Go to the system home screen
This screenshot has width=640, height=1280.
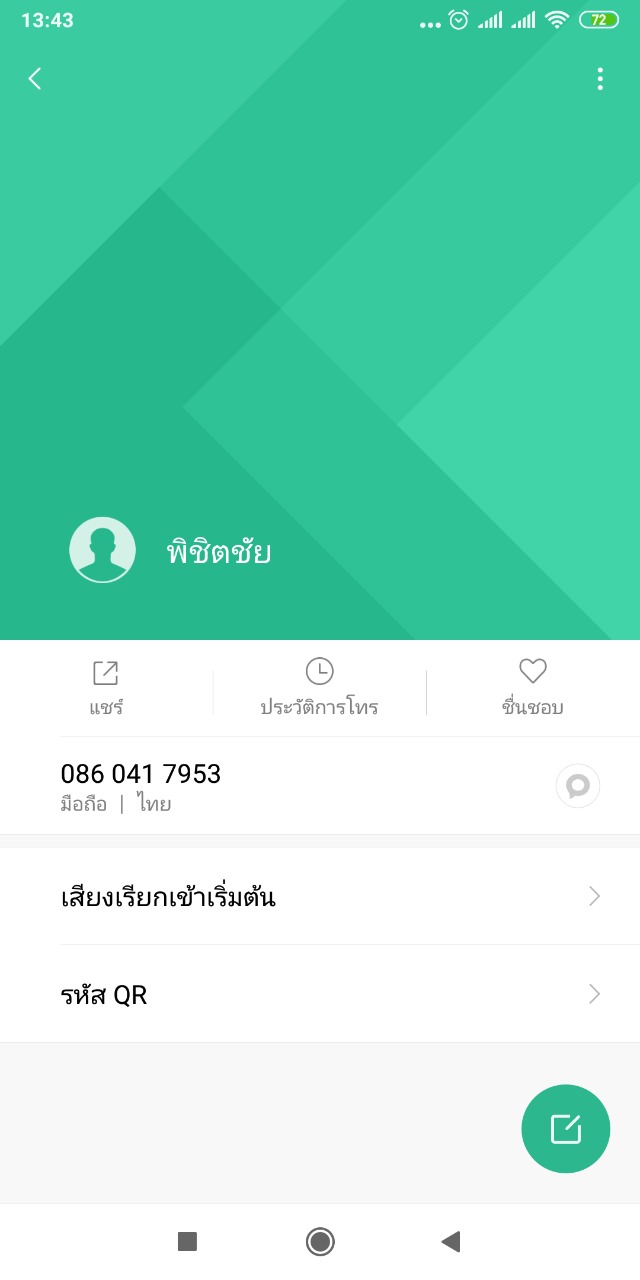coord(320,1242)
